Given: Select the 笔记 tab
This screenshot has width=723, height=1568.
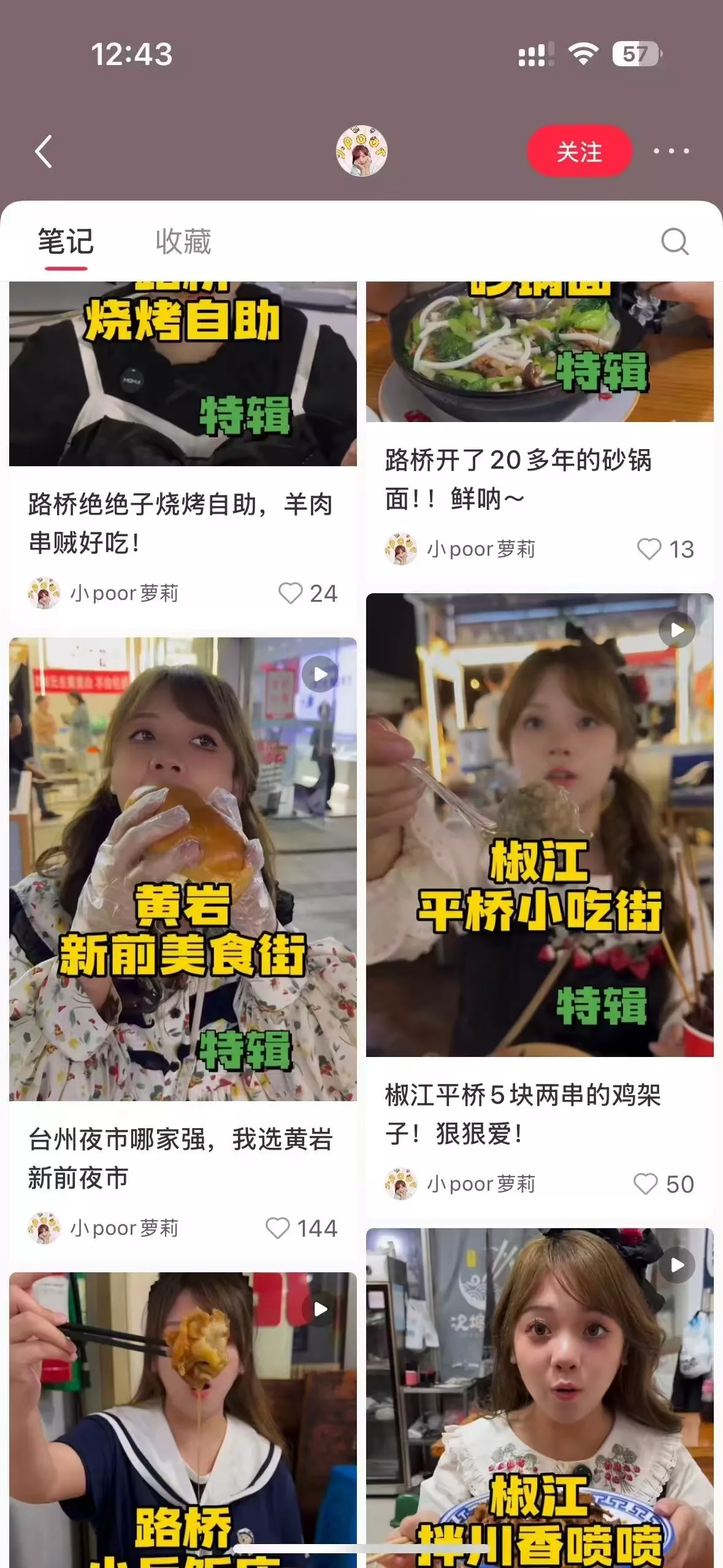Looking at the screenshot, I should 66,242.
